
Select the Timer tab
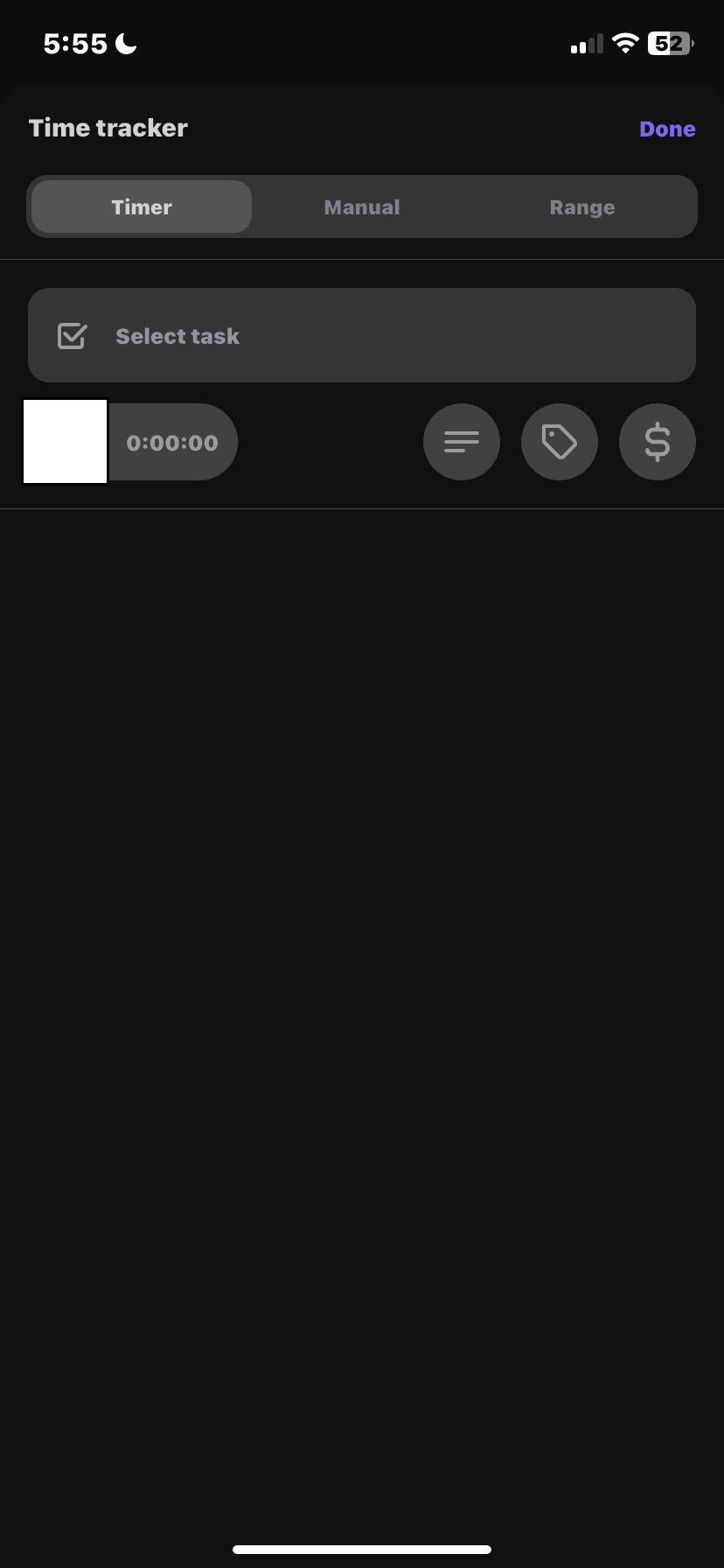click(x=141, y=206)
